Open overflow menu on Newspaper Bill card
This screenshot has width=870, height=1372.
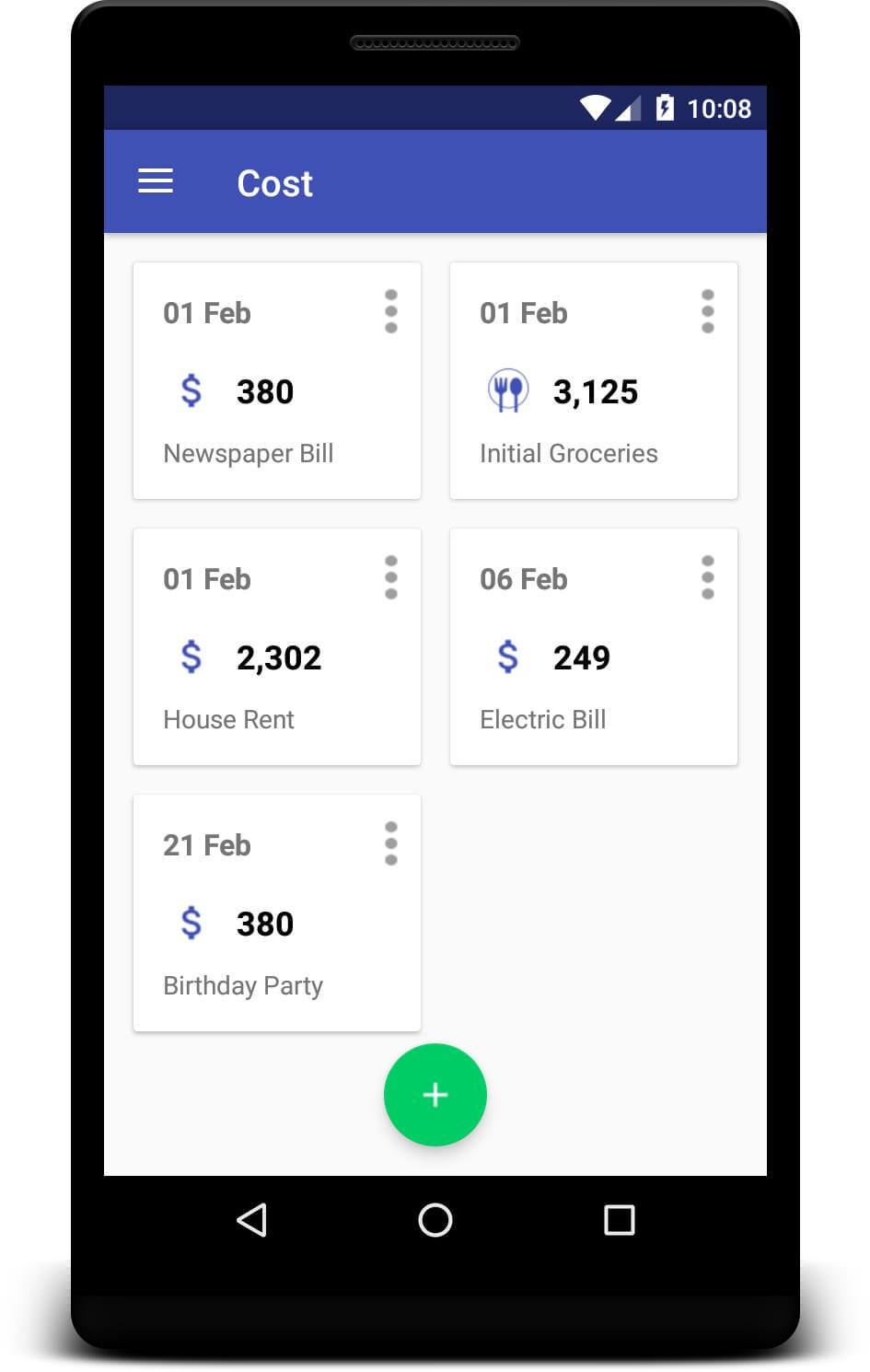click(x=390, y=311)
